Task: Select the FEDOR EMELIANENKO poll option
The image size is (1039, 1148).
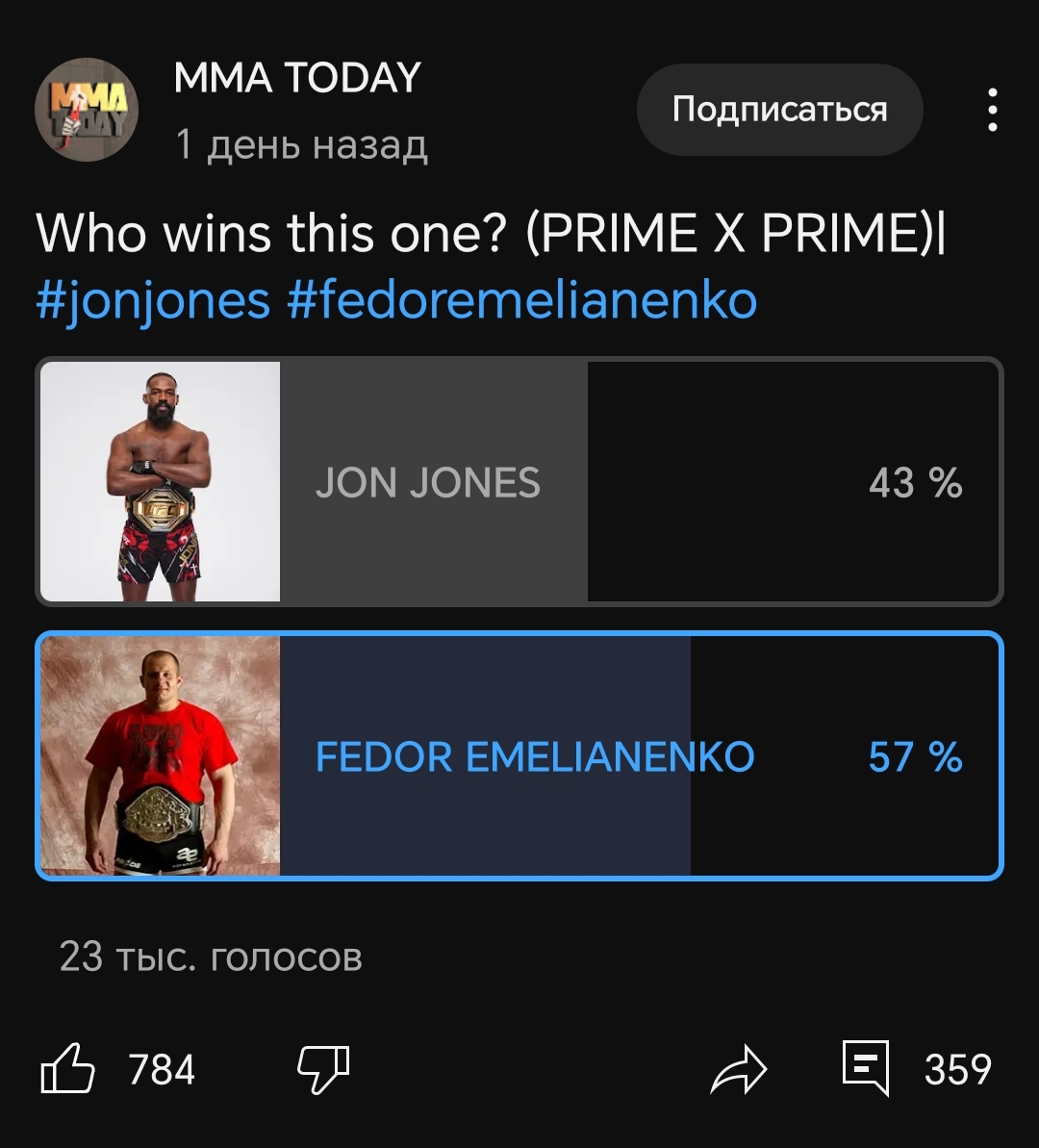Action: pos(519,756)
